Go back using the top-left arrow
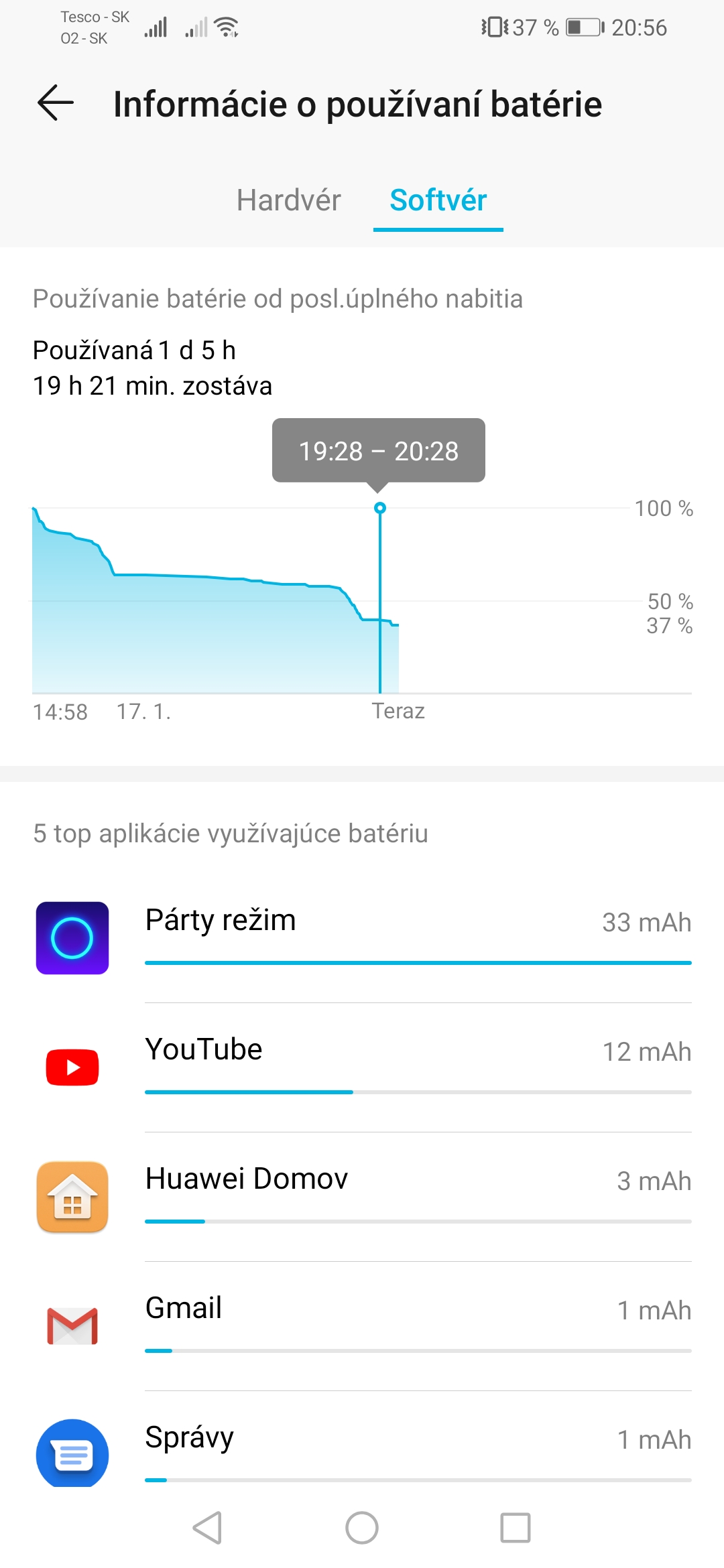The height and width of the screenshot is (1568, 724). point(56,103)
